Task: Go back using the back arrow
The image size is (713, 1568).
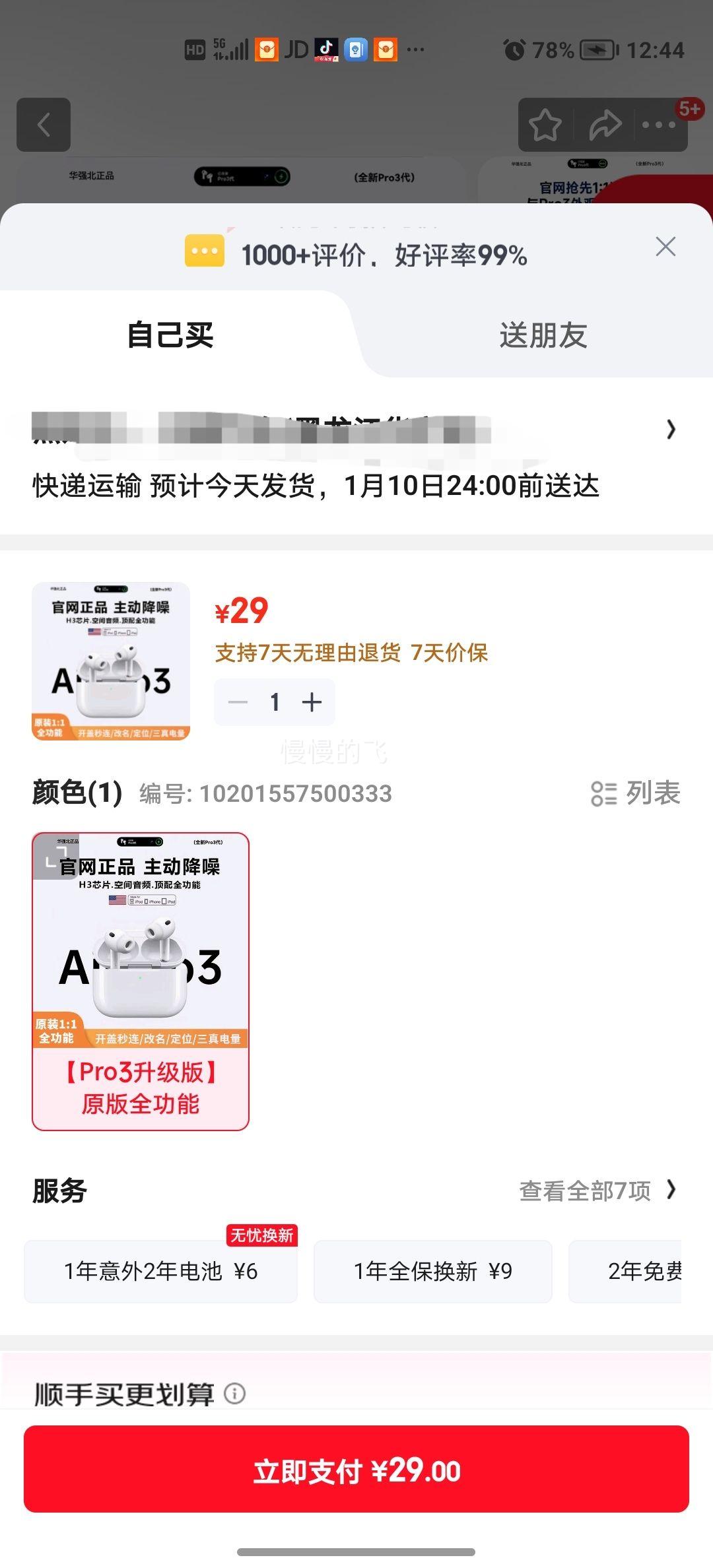Action: 44,125
